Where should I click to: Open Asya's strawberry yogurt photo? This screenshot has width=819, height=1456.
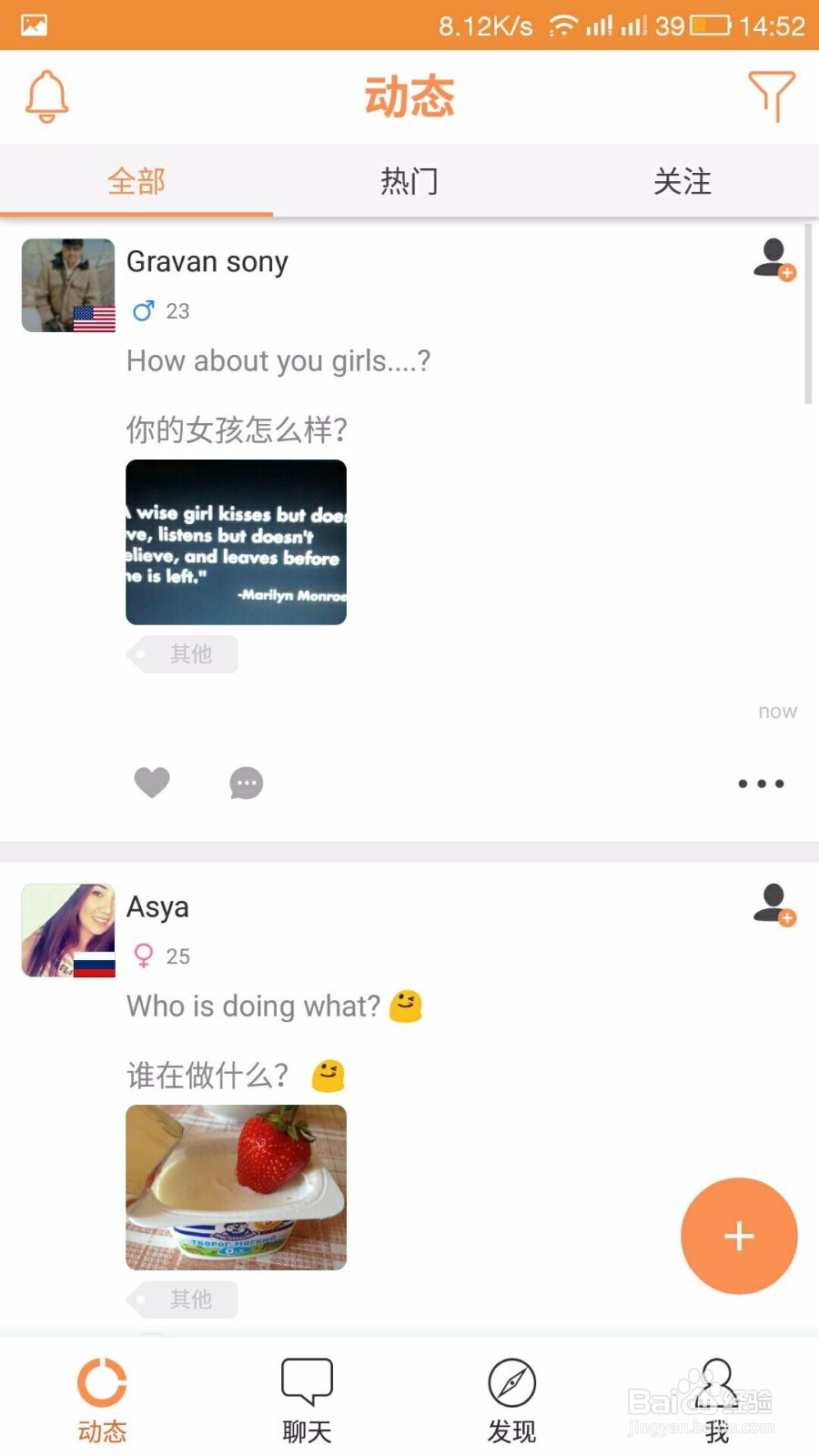[236, 1186]
